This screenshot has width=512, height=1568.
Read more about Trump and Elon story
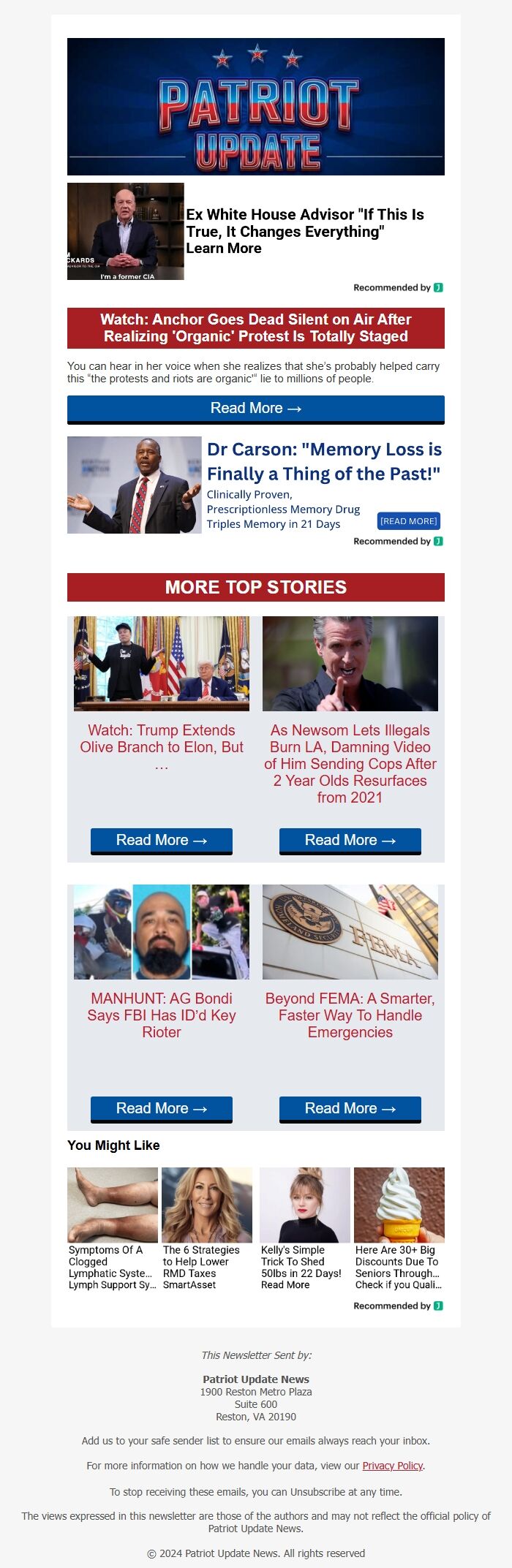(162, 841)
